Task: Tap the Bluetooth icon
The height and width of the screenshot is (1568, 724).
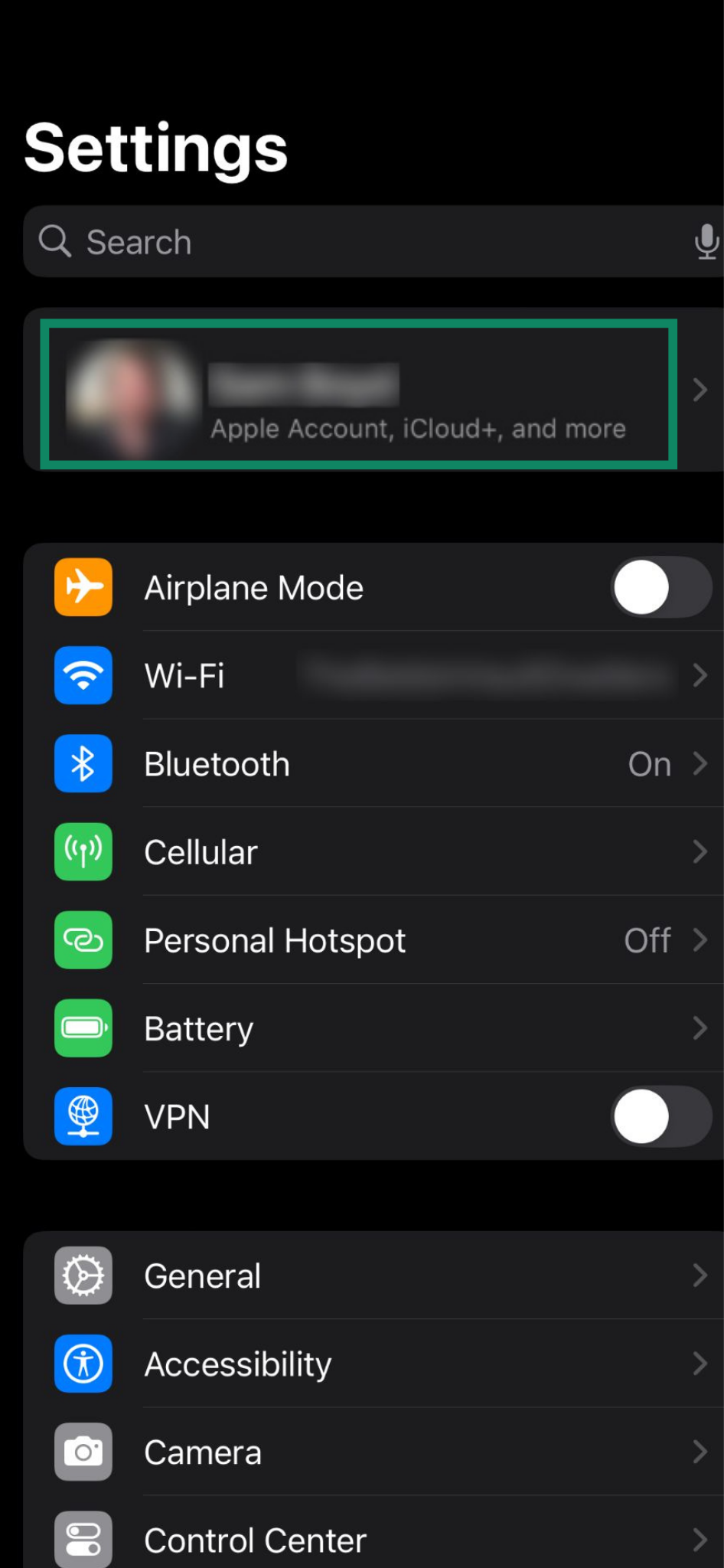Action: (83, 763)
